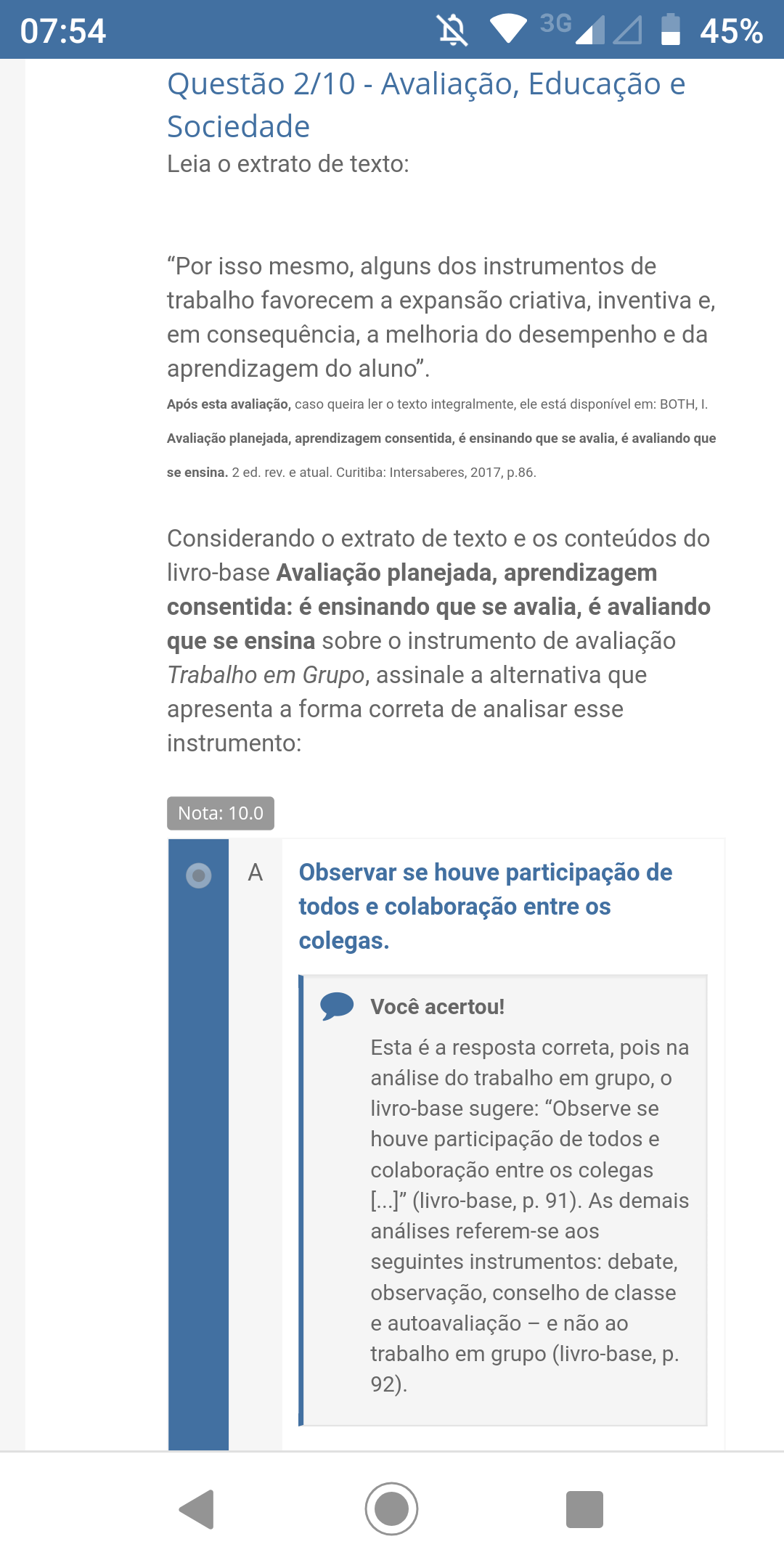Screen dimensions: 784x1568
Task: Go back with the system back button
Action: click(196, 1509)
